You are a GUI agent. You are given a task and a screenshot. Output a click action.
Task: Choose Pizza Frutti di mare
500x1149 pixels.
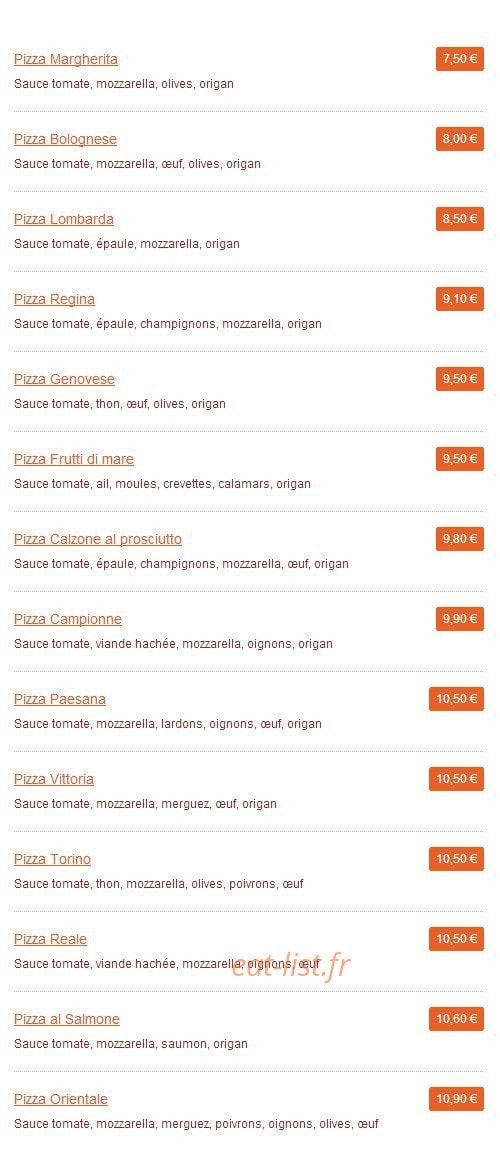74,459
